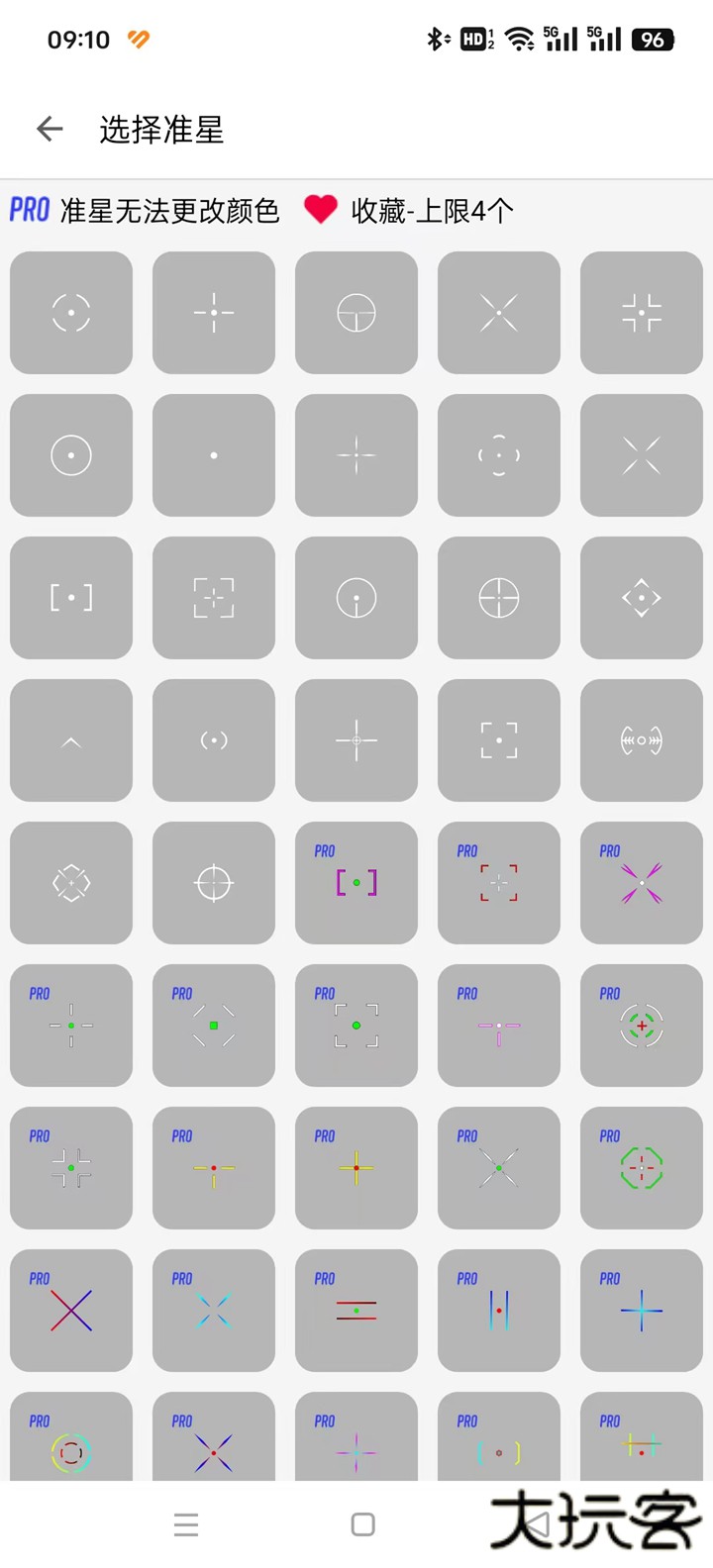Select the PRO red X crosshair
713x1568 pixels.
pos(71,1311)
